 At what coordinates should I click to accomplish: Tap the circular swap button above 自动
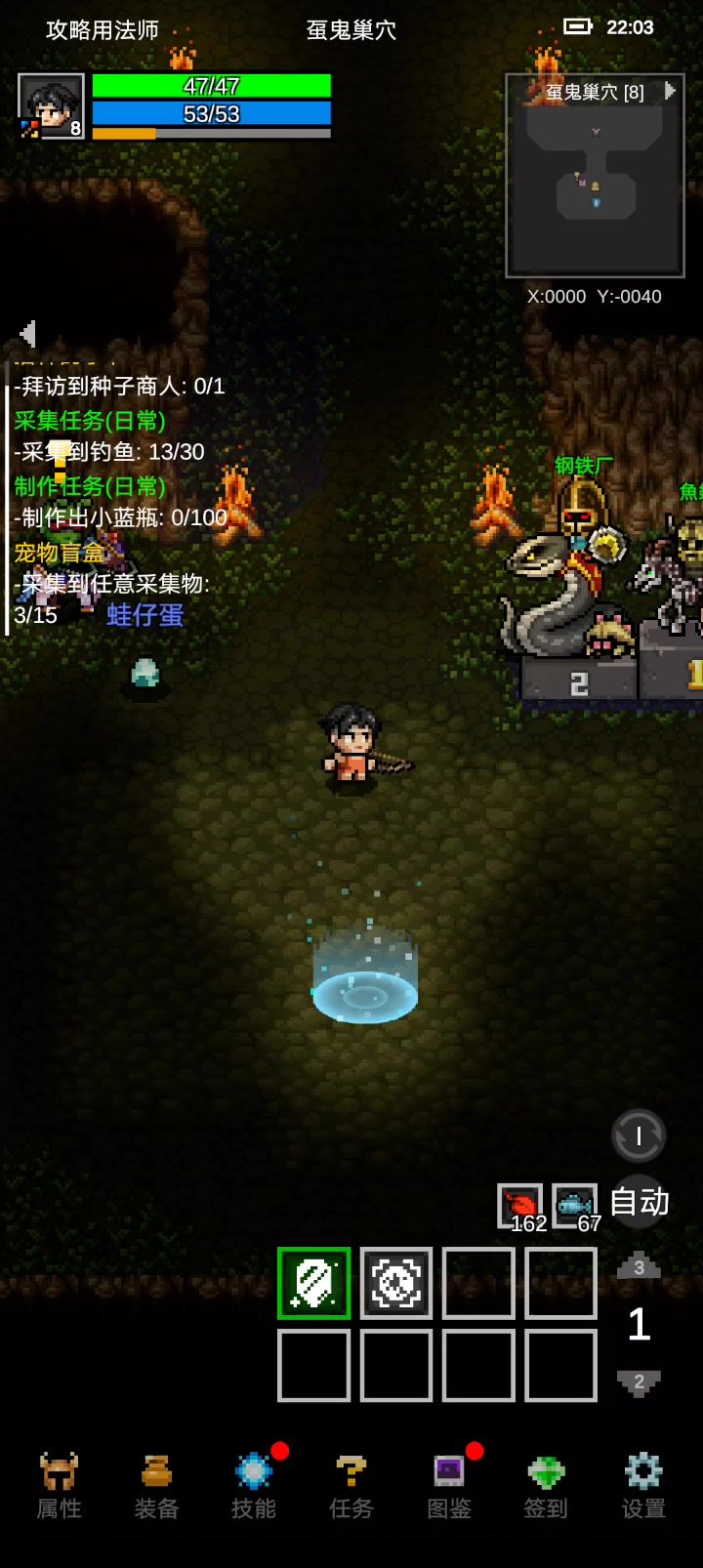pyautogui.click(x=639, y=1135)
